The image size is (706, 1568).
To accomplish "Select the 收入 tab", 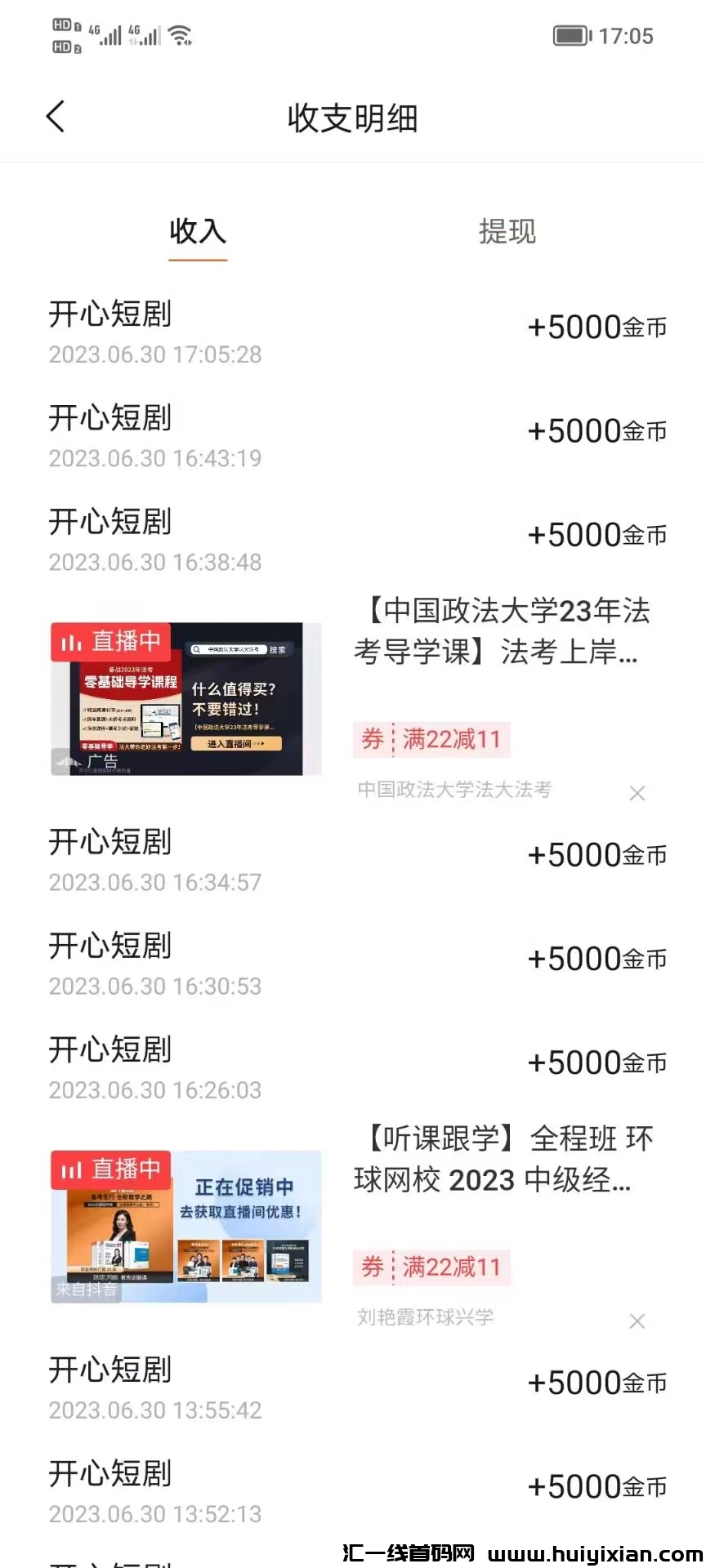I will 197,233.
